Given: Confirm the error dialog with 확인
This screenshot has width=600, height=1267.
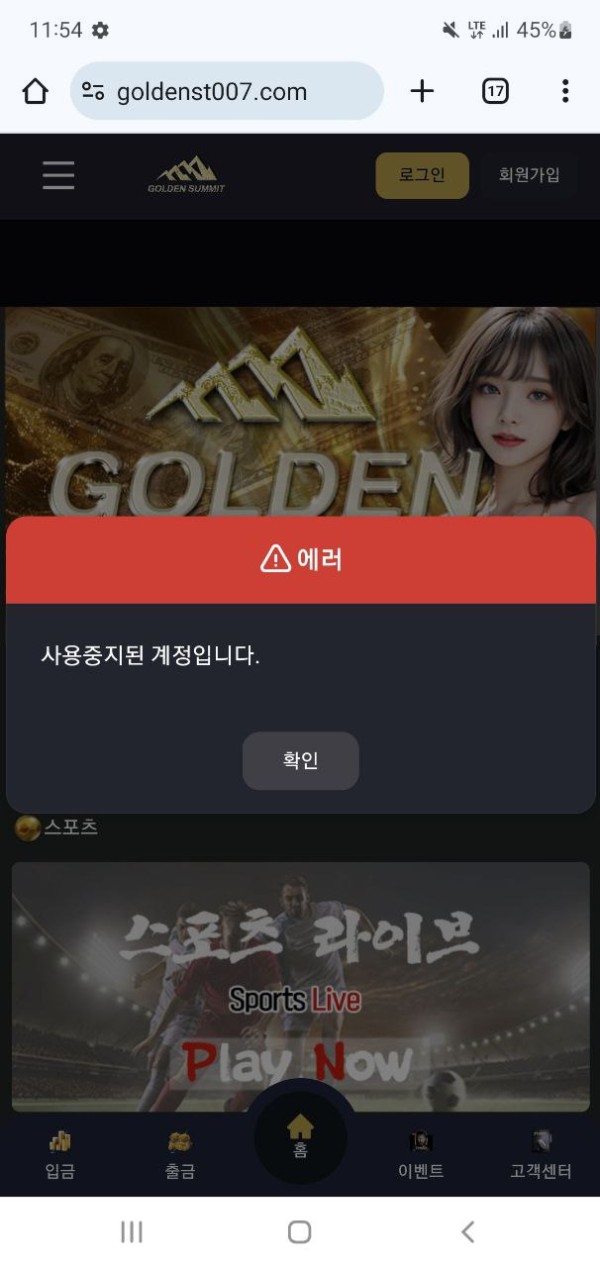Looking at the screenshot, I should (300, 761).
